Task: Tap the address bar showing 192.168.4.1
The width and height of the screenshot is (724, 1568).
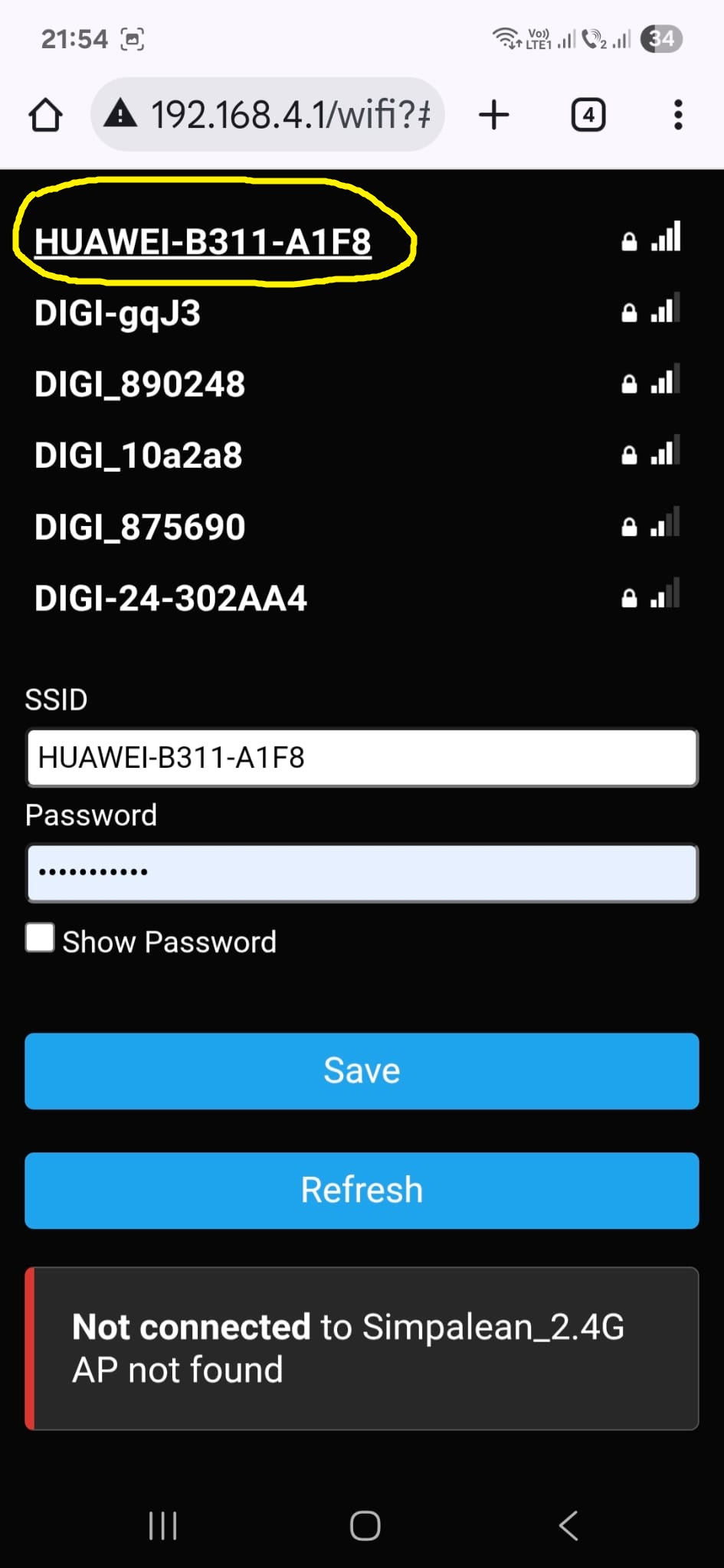Action: pos(290,115)
